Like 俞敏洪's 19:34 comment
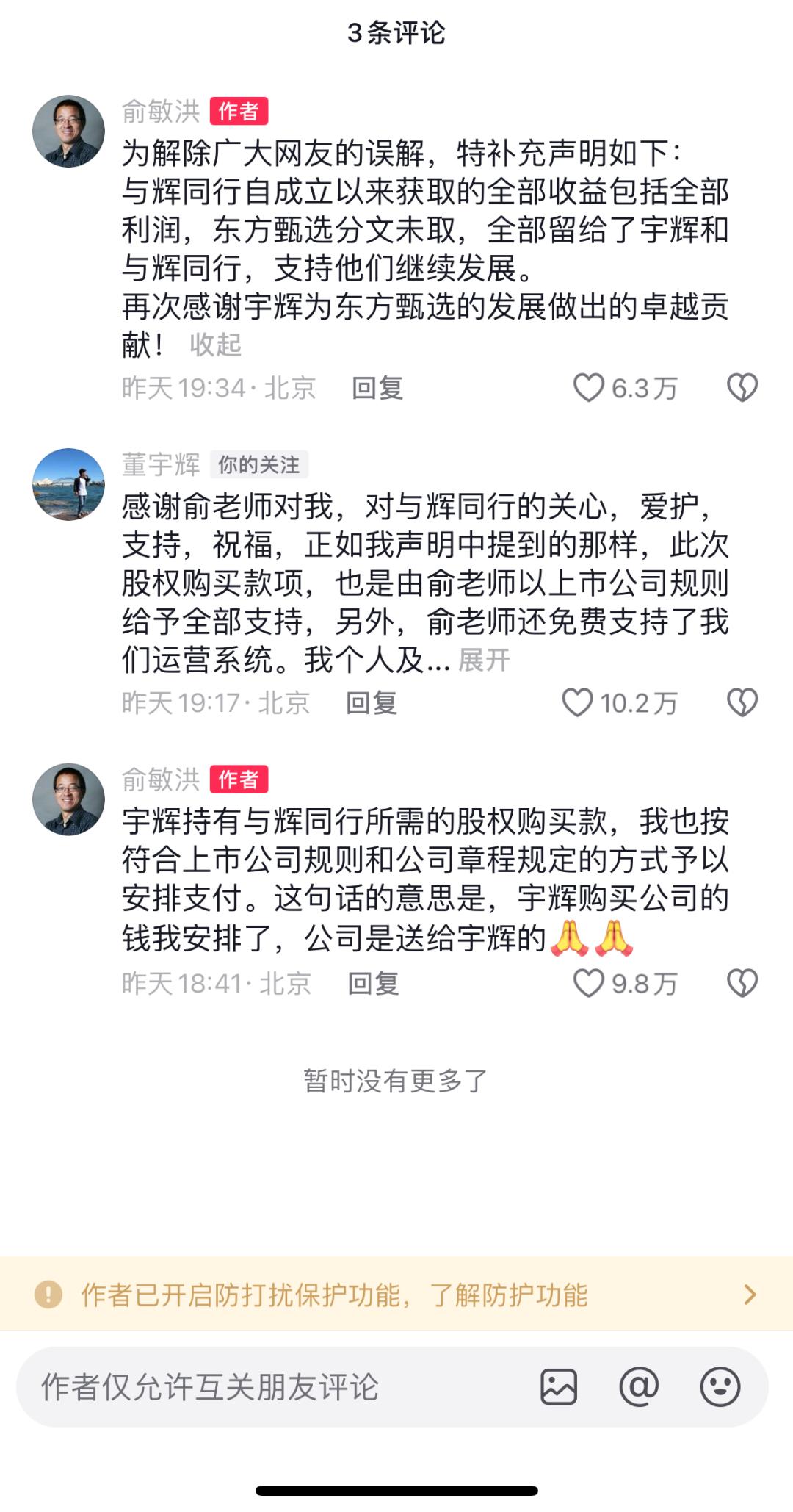Screen dimensions: 793x1512 click(589, 388)
